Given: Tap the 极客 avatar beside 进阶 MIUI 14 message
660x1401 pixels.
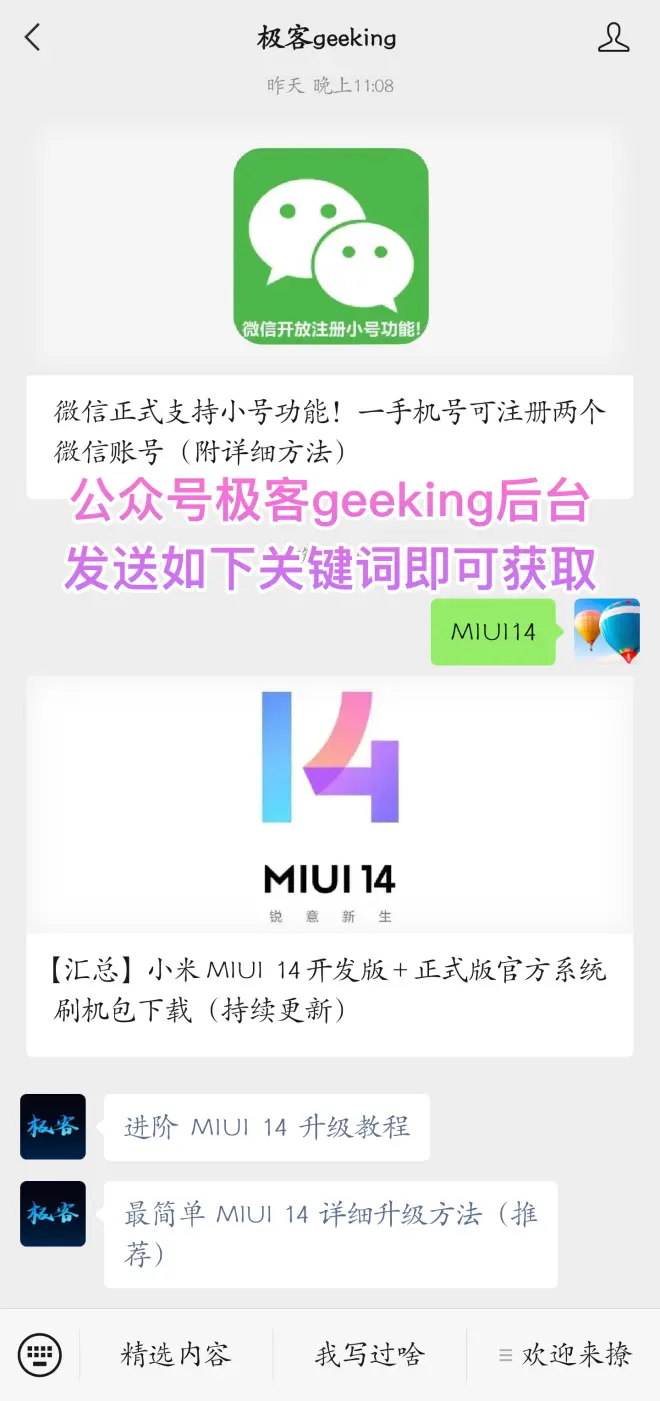Looking at the screenshot, I should point(53,1127).
